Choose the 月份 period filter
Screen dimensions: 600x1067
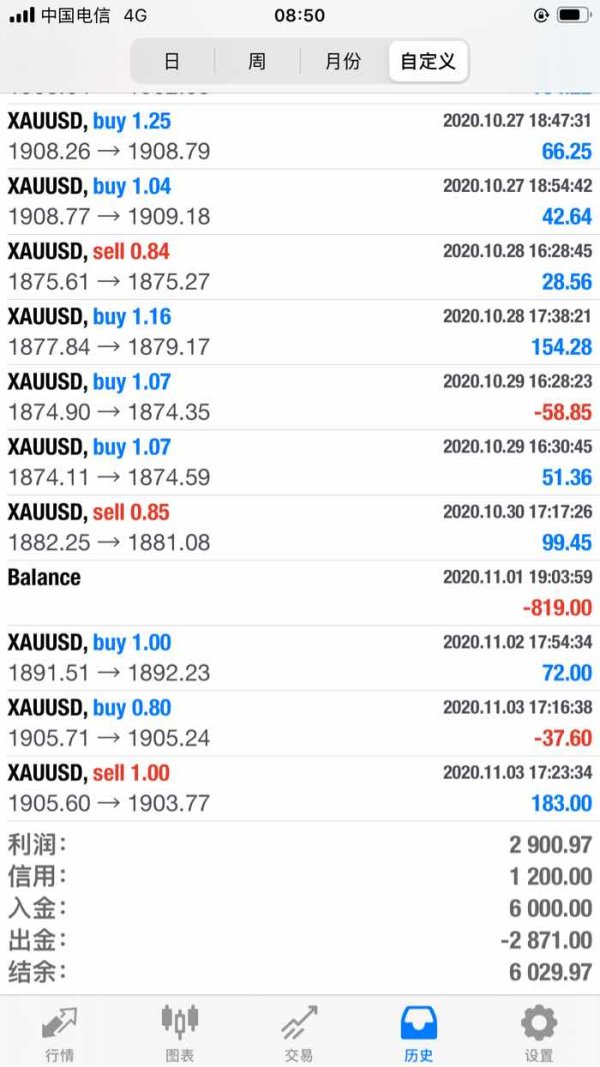tap(342, 62)
